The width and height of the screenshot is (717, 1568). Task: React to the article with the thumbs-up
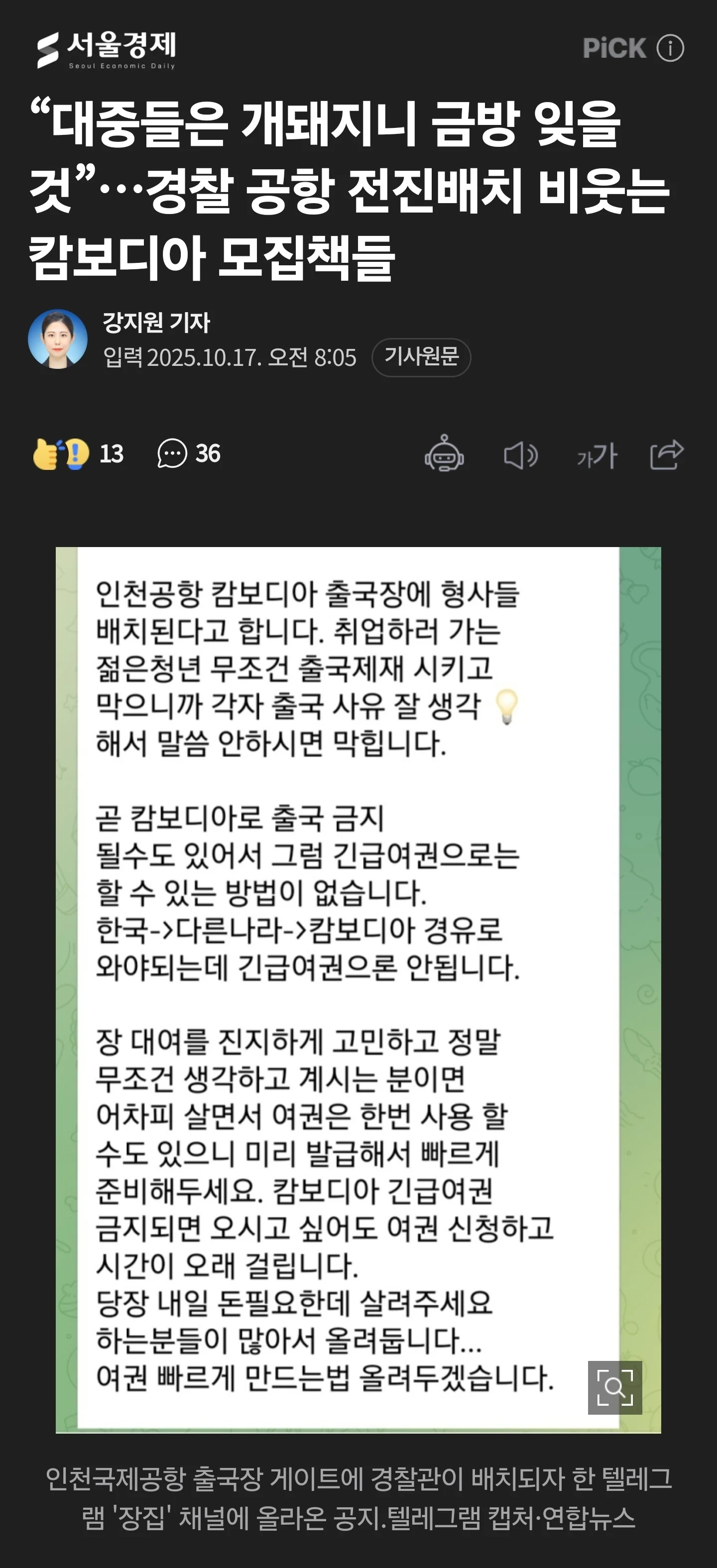[61, 454]
